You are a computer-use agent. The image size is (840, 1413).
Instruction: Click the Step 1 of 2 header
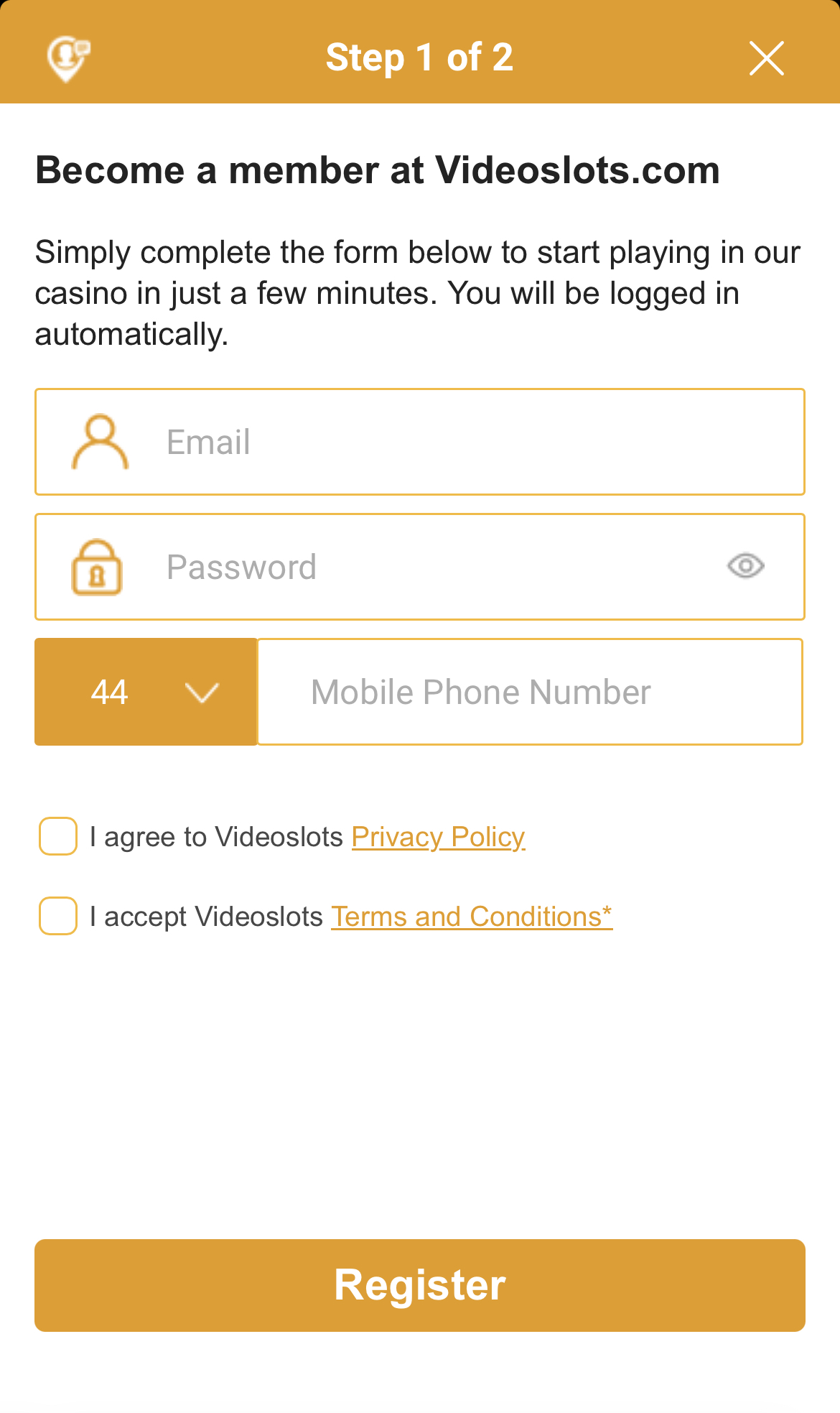[420, 57]
